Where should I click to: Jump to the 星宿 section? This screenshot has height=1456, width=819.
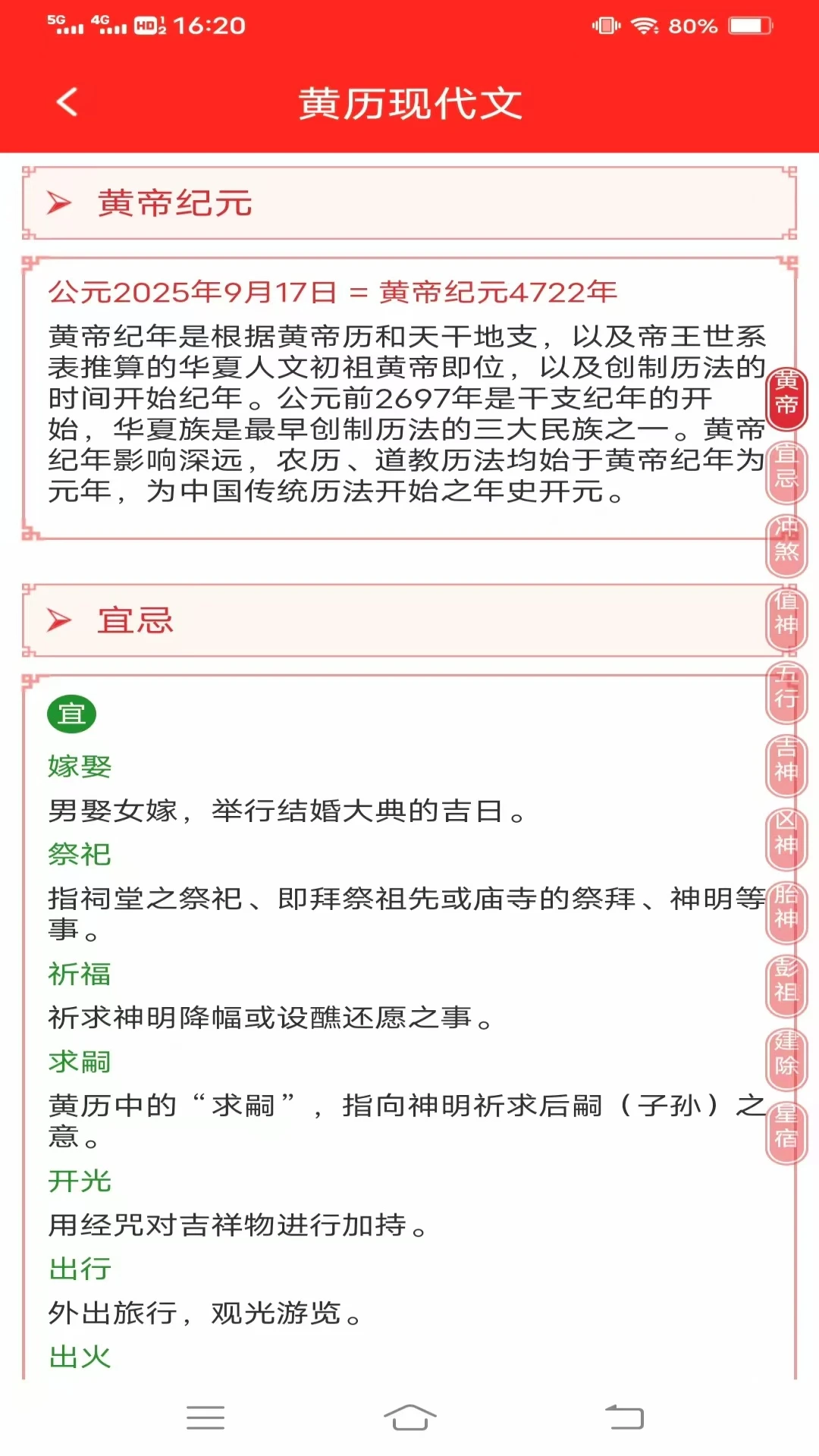click(786, 1128)
